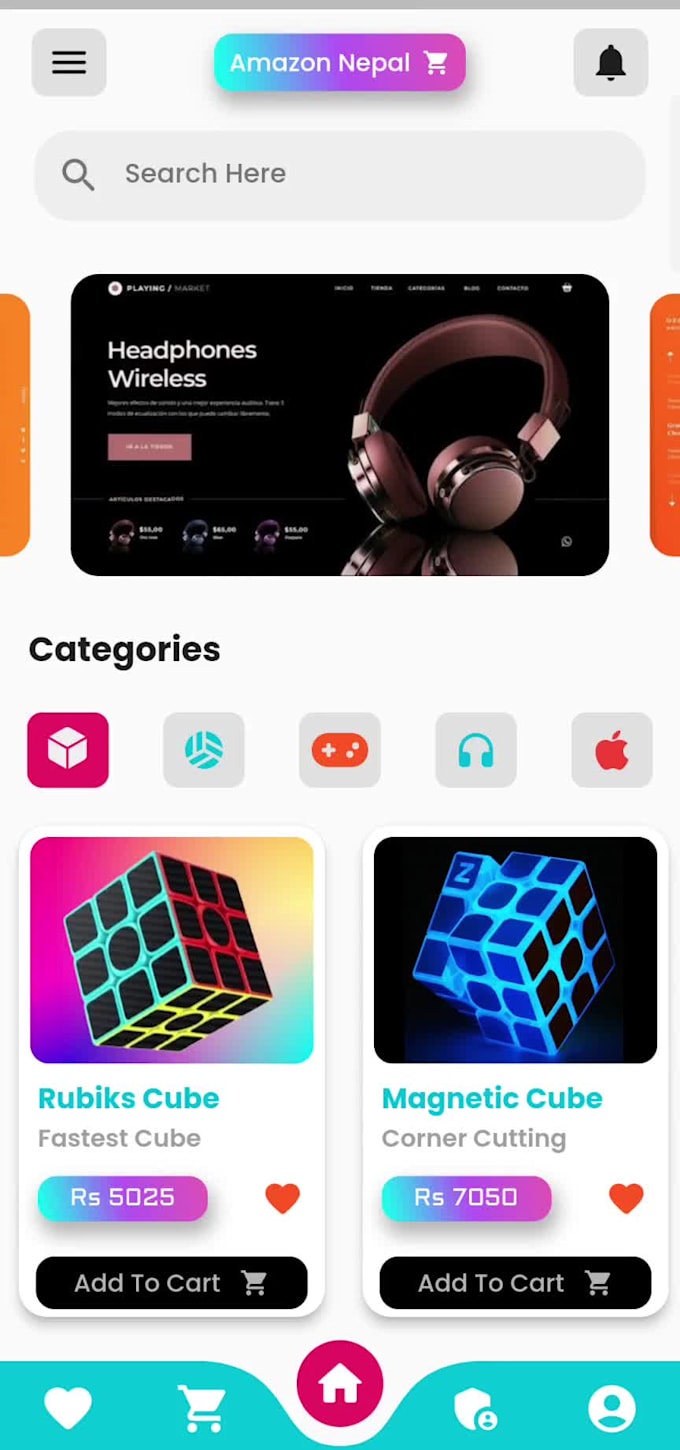Choose the Apple category chip
Screen dimensions: 680x1450
pos(612,750)
